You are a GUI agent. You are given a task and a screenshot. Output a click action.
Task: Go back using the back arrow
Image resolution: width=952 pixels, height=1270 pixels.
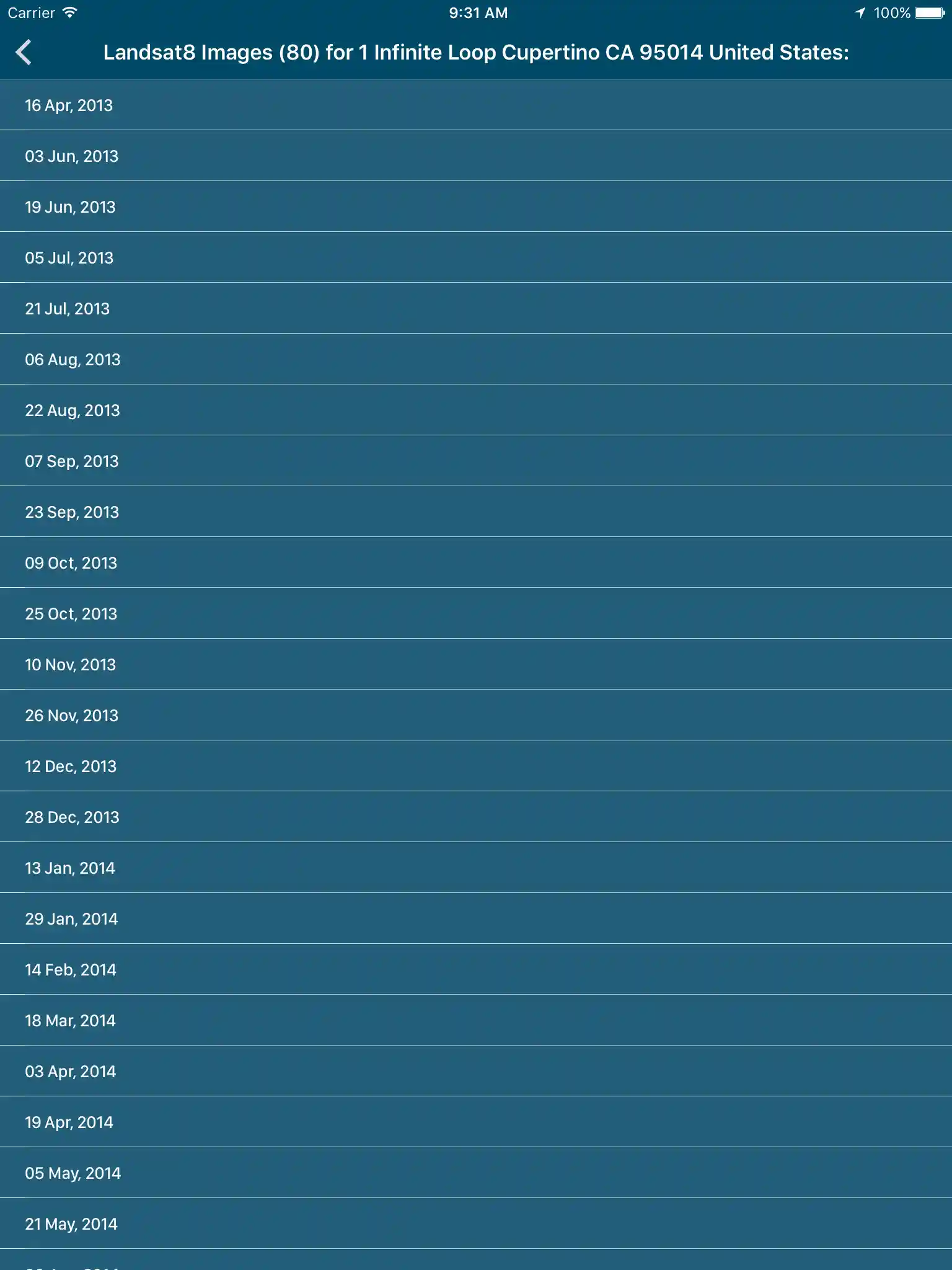(x=24, y=52)
